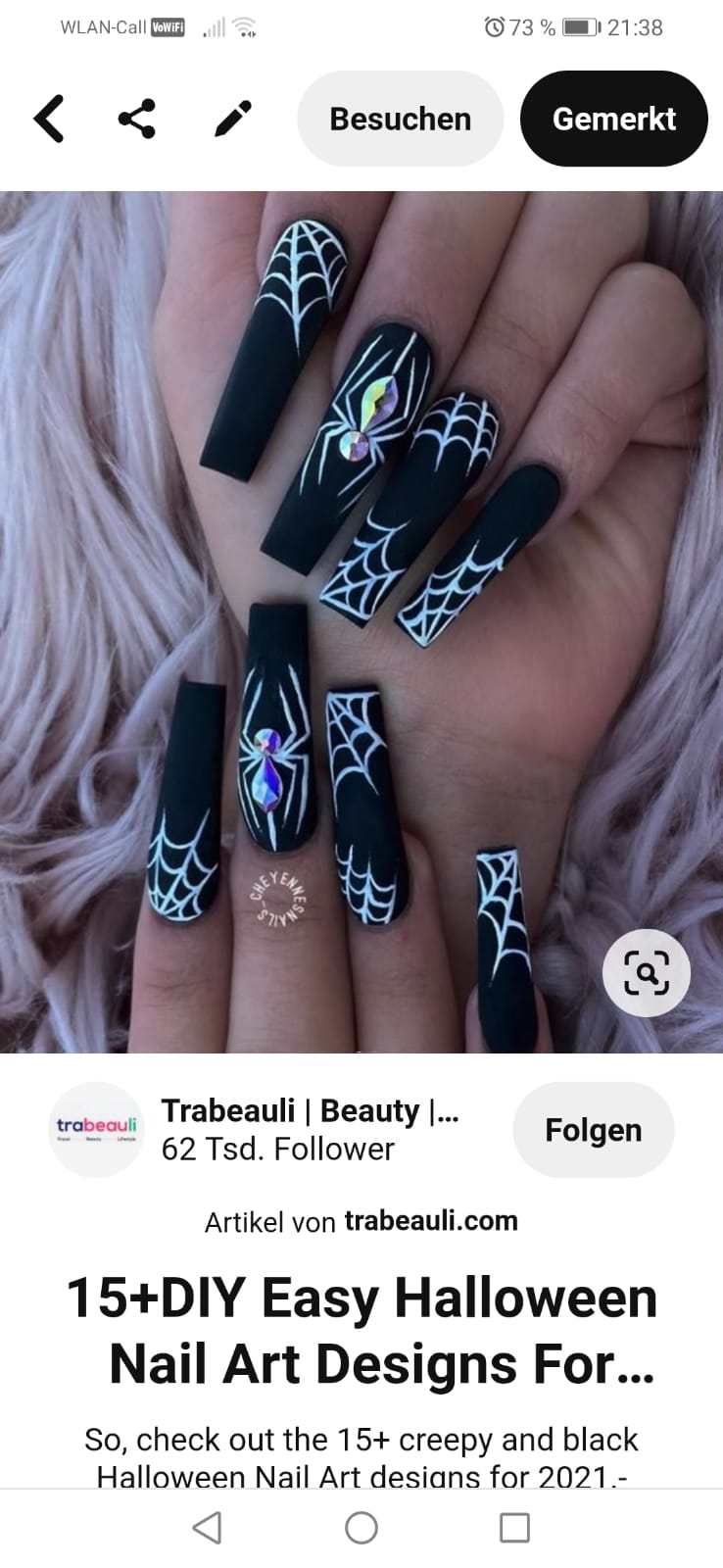This screenshot has height=1568, width=723.
Task: Follow Trabeauli with the Folgen button
Action: (x=593, y=1129)
